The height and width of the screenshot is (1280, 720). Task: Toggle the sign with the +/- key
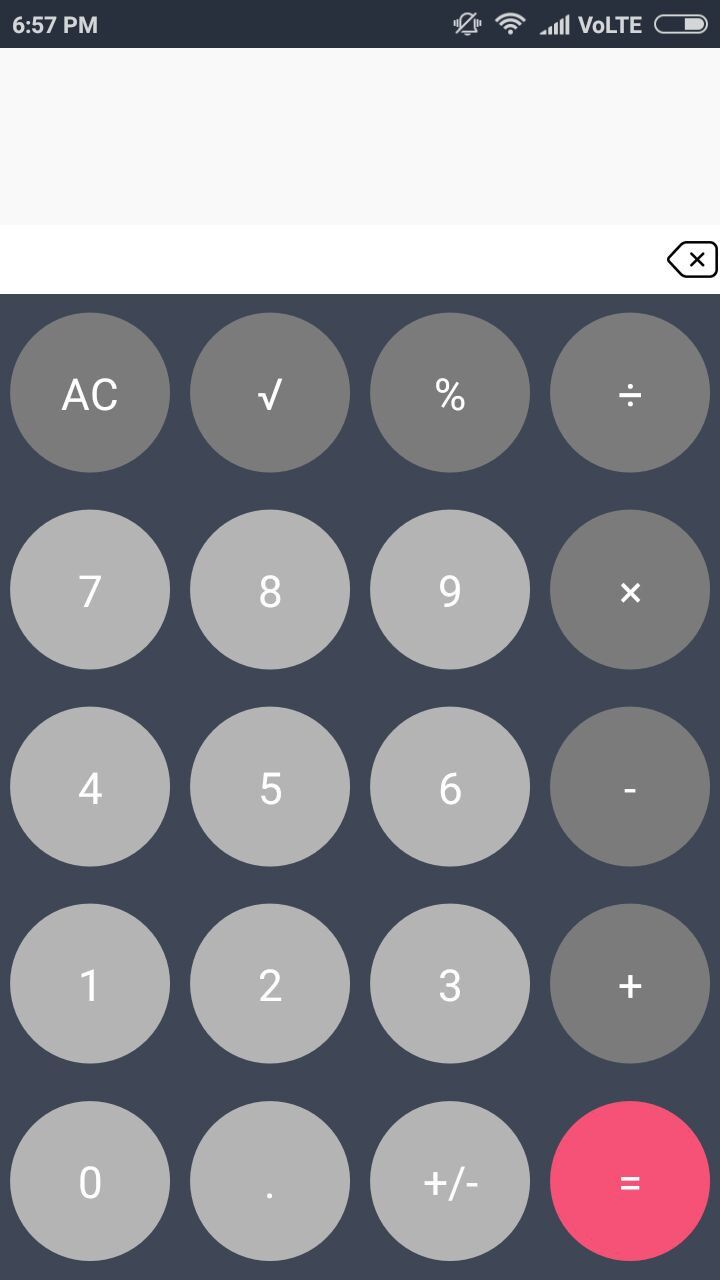450,1181
